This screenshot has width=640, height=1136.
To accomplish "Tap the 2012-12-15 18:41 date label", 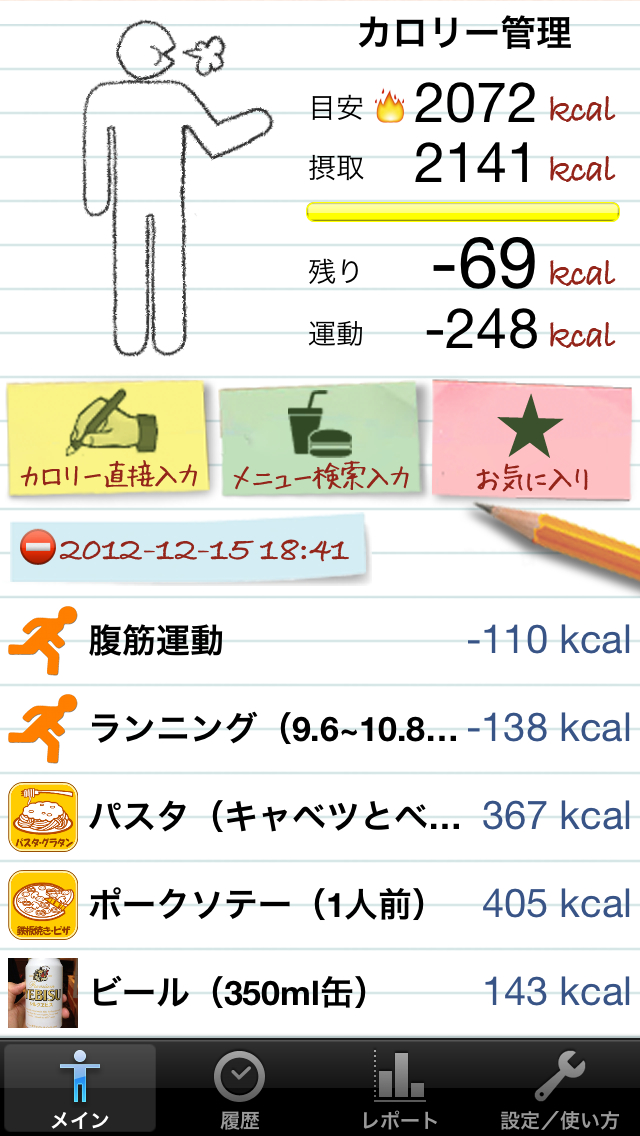I will [188, 549].
